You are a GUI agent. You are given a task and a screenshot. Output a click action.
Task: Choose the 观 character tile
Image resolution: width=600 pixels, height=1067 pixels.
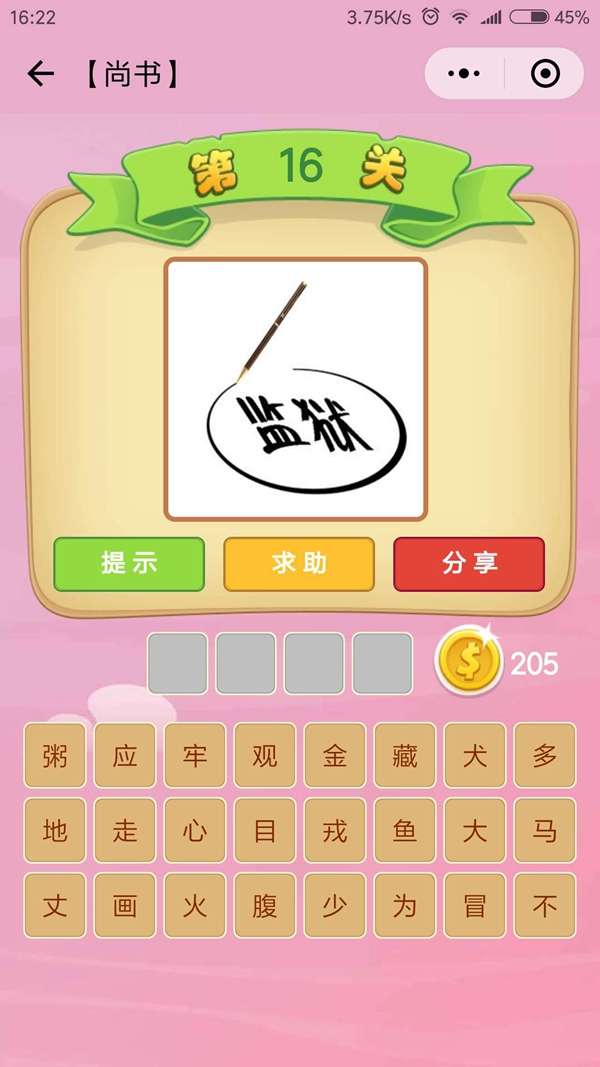click(x=265, y=756)
